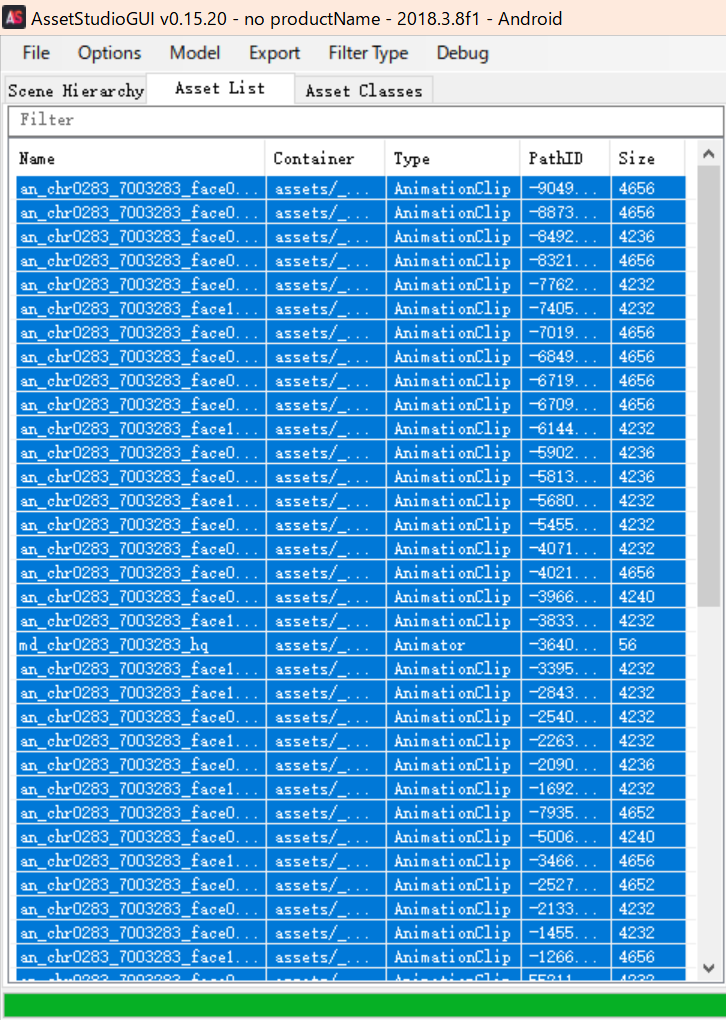This screenshot has width=726, height=1020.
Task: Open the Export menu
Action: (x=274, y=53)
